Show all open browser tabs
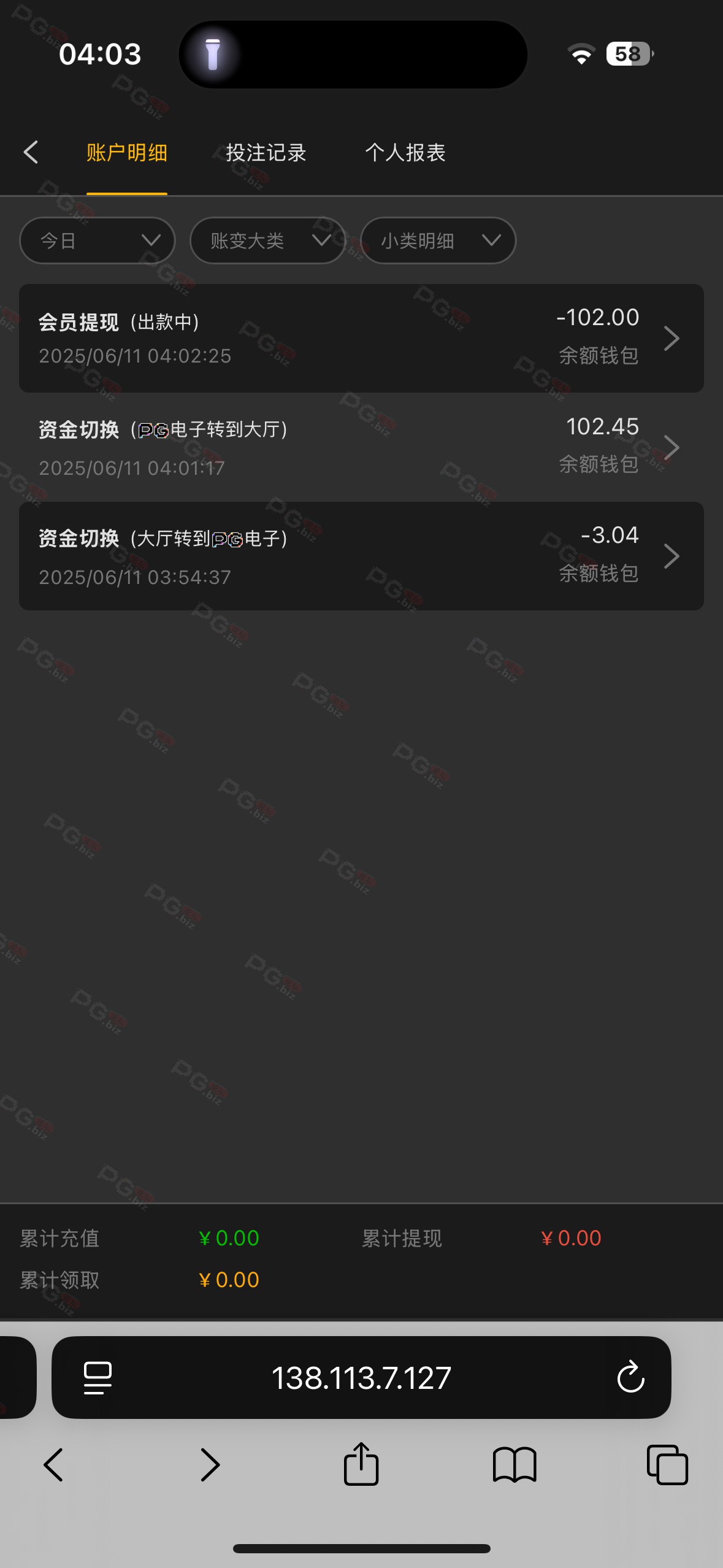Image resolution: width=723 pixels, height=1568 pixels. click(x=667, y=1465)
